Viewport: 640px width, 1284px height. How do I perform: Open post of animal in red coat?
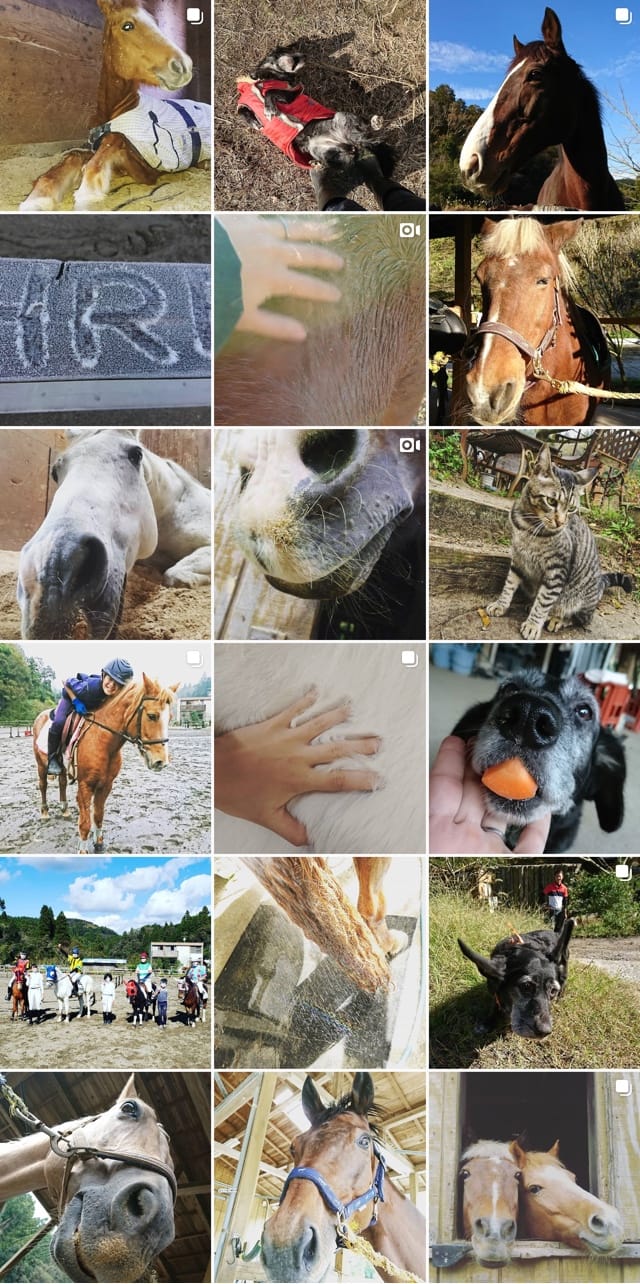[319, 105]
